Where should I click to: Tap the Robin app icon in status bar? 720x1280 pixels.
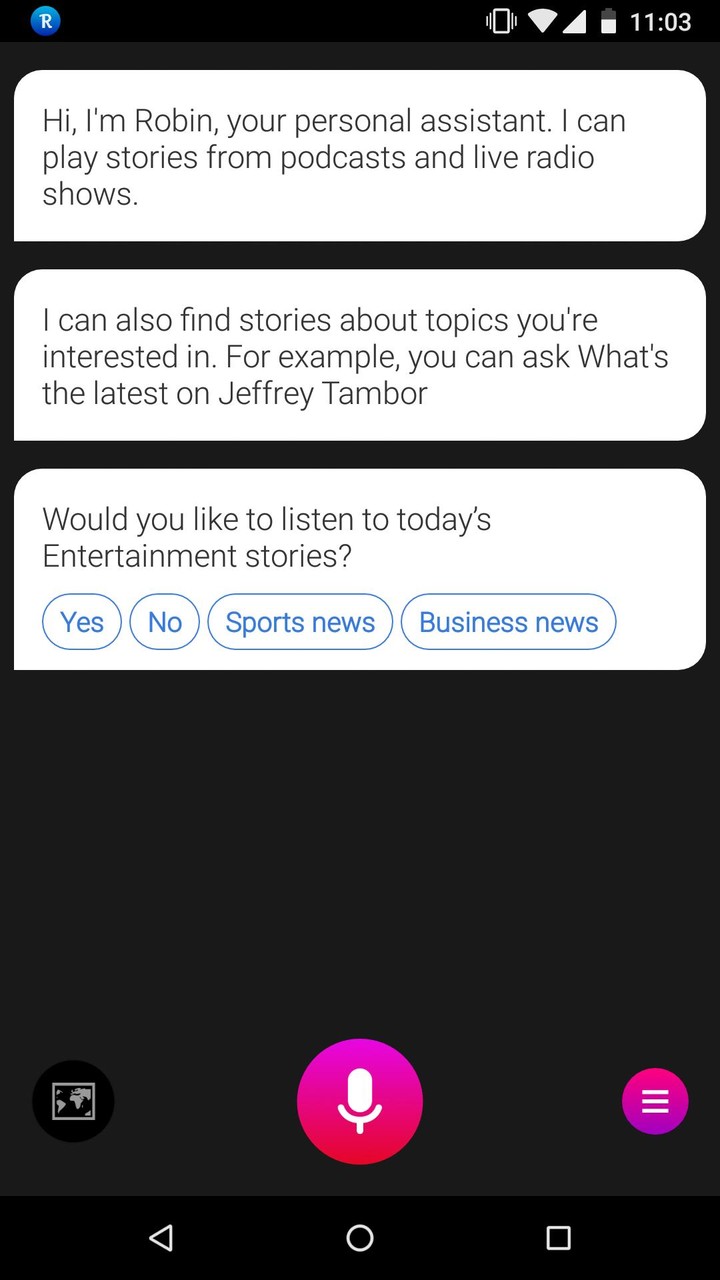[x=44, y=20]
